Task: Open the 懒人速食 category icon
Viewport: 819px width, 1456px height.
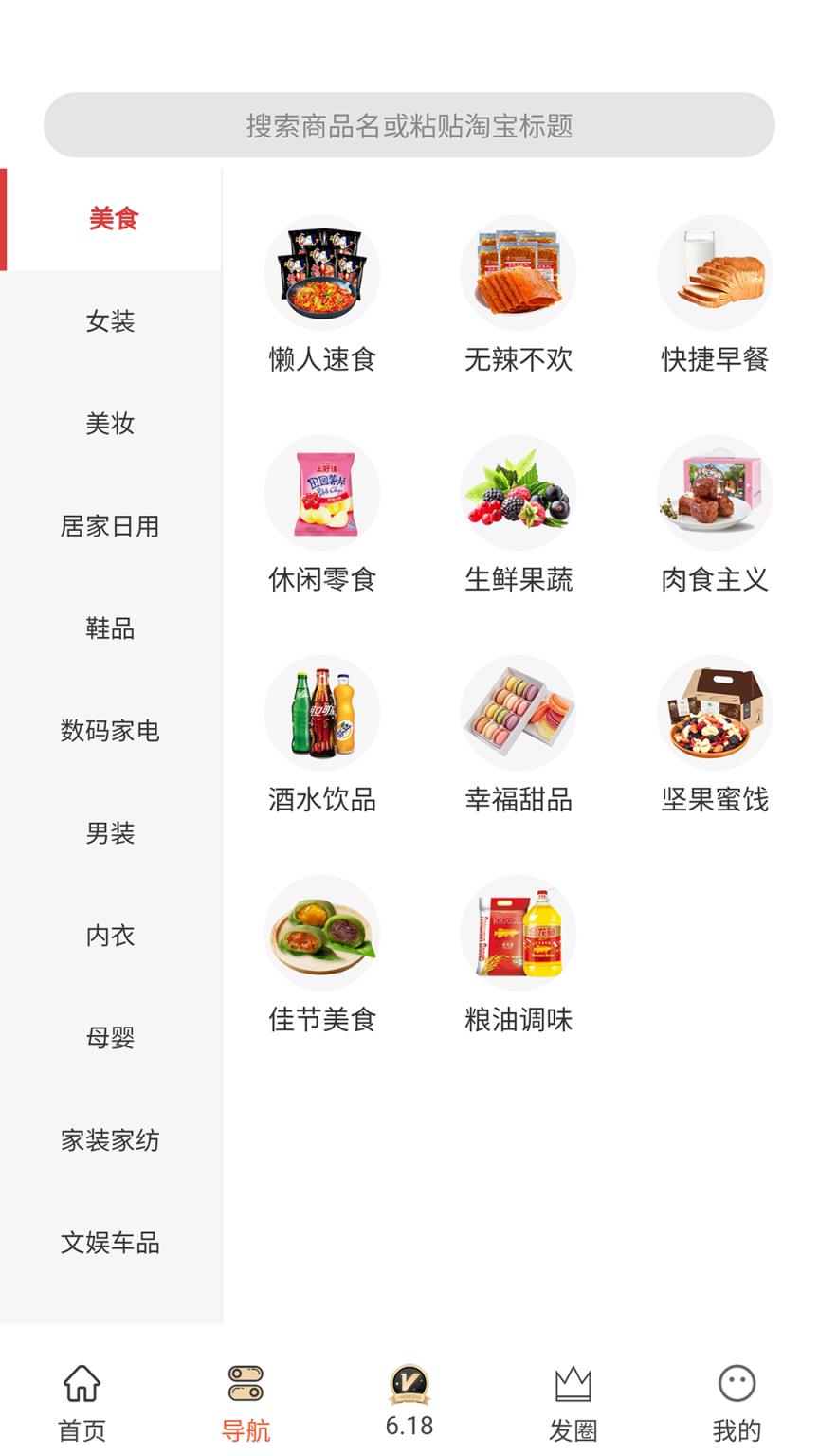Action: 322,272
